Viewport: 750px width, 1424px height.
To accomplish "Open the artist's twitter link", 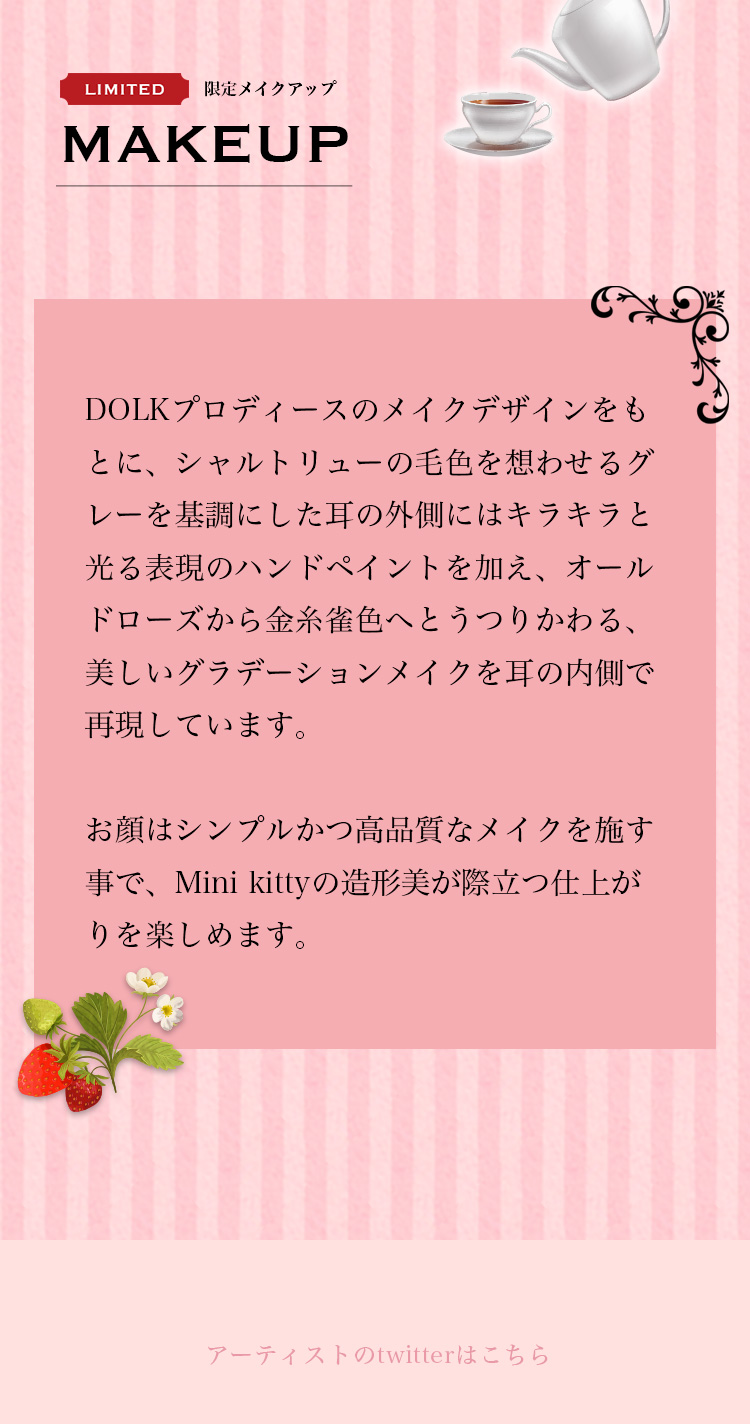I will point(378,1355).
